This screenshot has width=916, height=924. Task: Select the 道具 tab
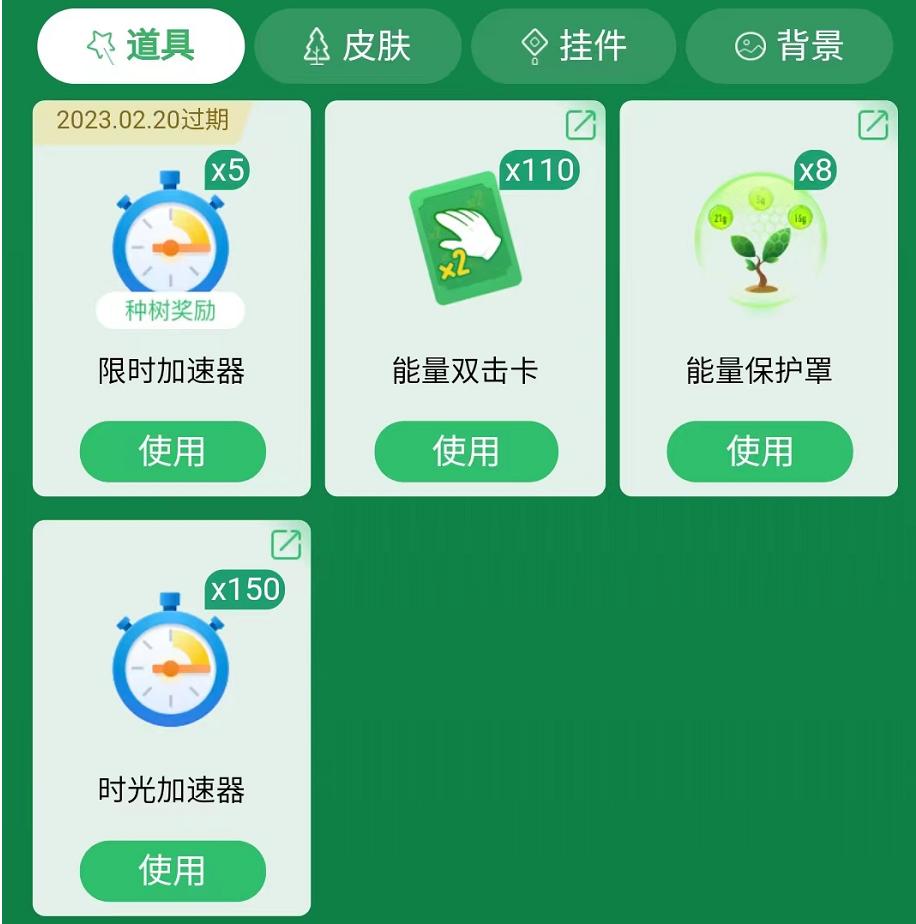click(141, 46)
